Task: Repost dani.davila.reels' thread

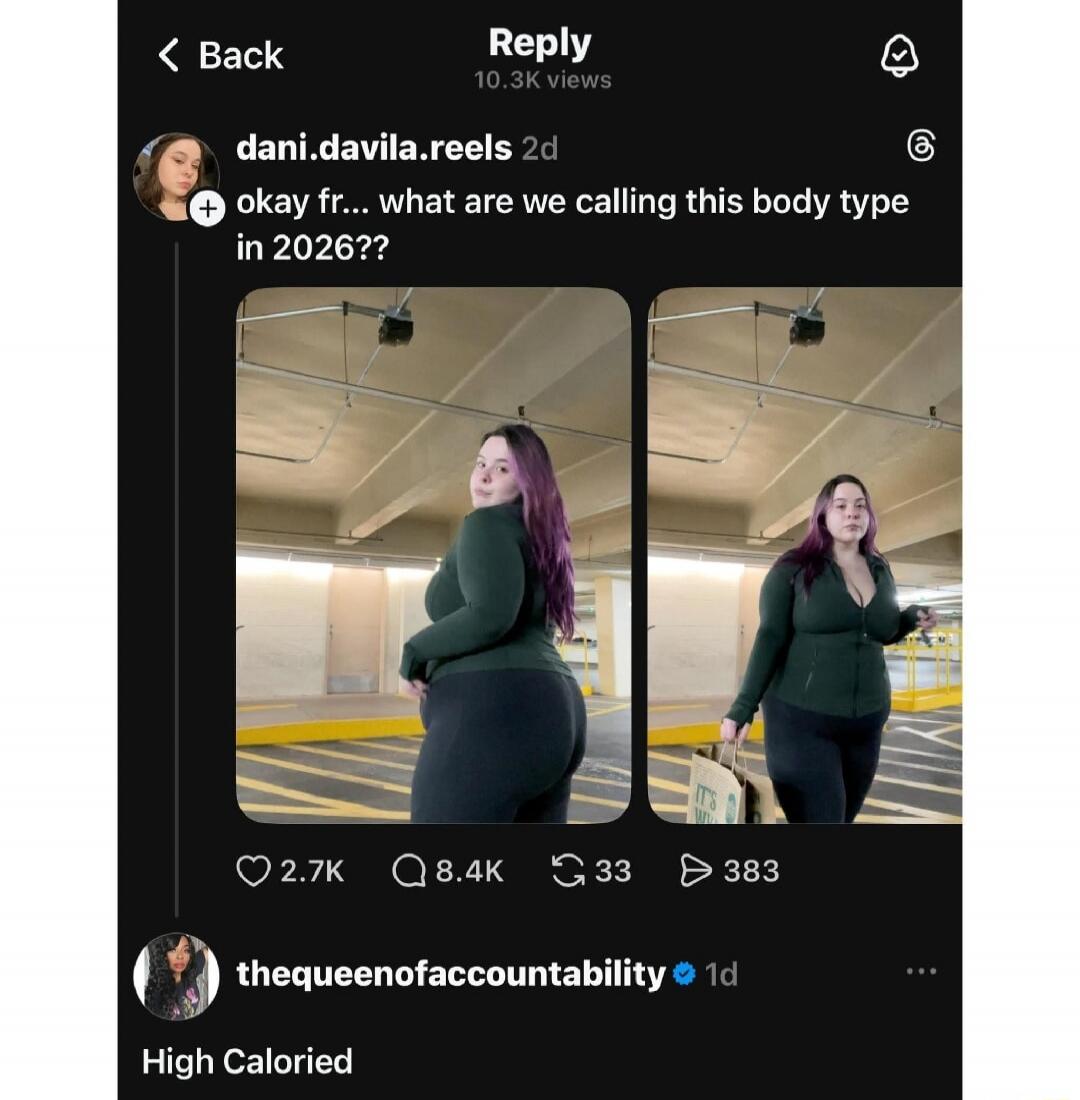Action: [568, 871]
